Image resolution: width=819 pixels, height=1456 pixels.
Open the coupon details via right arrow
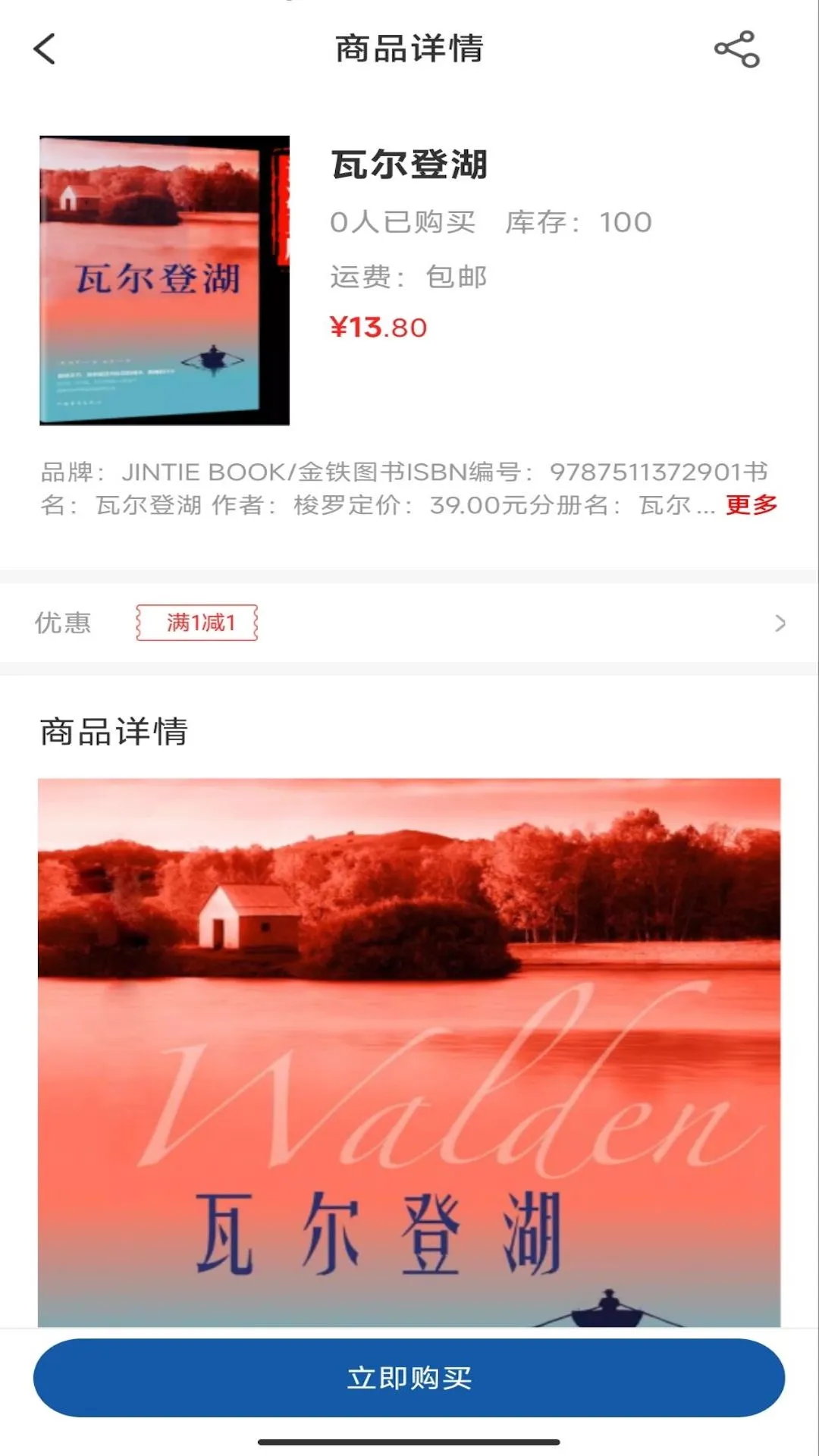pos(781,623)
